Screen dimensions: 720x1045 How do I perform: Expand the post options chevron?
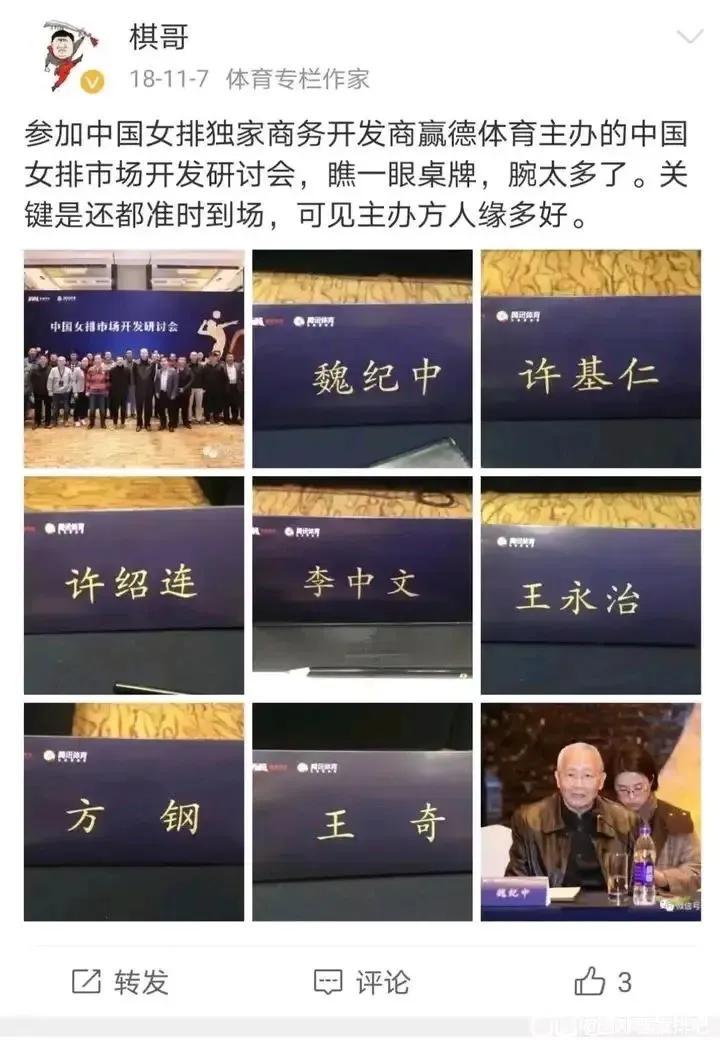point(690,38)
